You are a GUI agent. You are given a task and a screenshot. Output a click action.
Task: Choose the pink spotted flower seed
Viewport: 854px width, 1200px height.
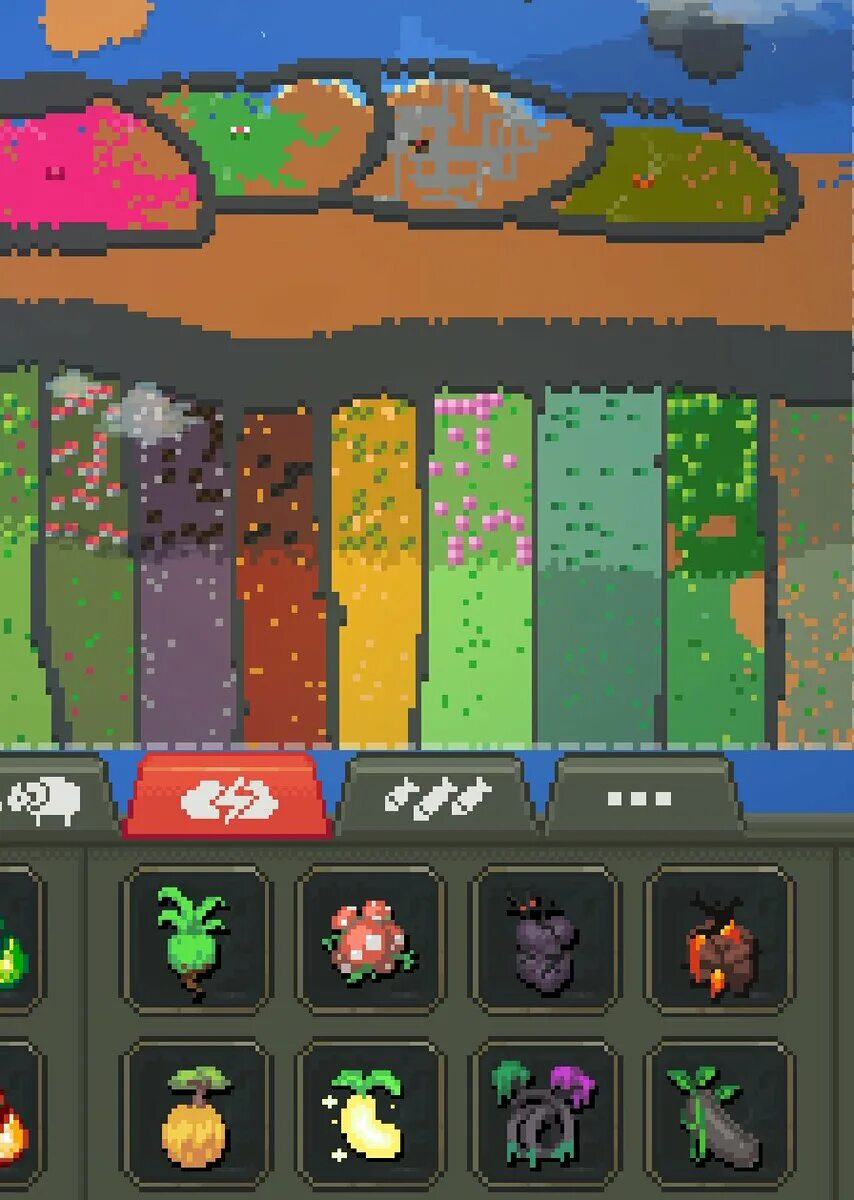pyautogui.click(x=369, y=940)
